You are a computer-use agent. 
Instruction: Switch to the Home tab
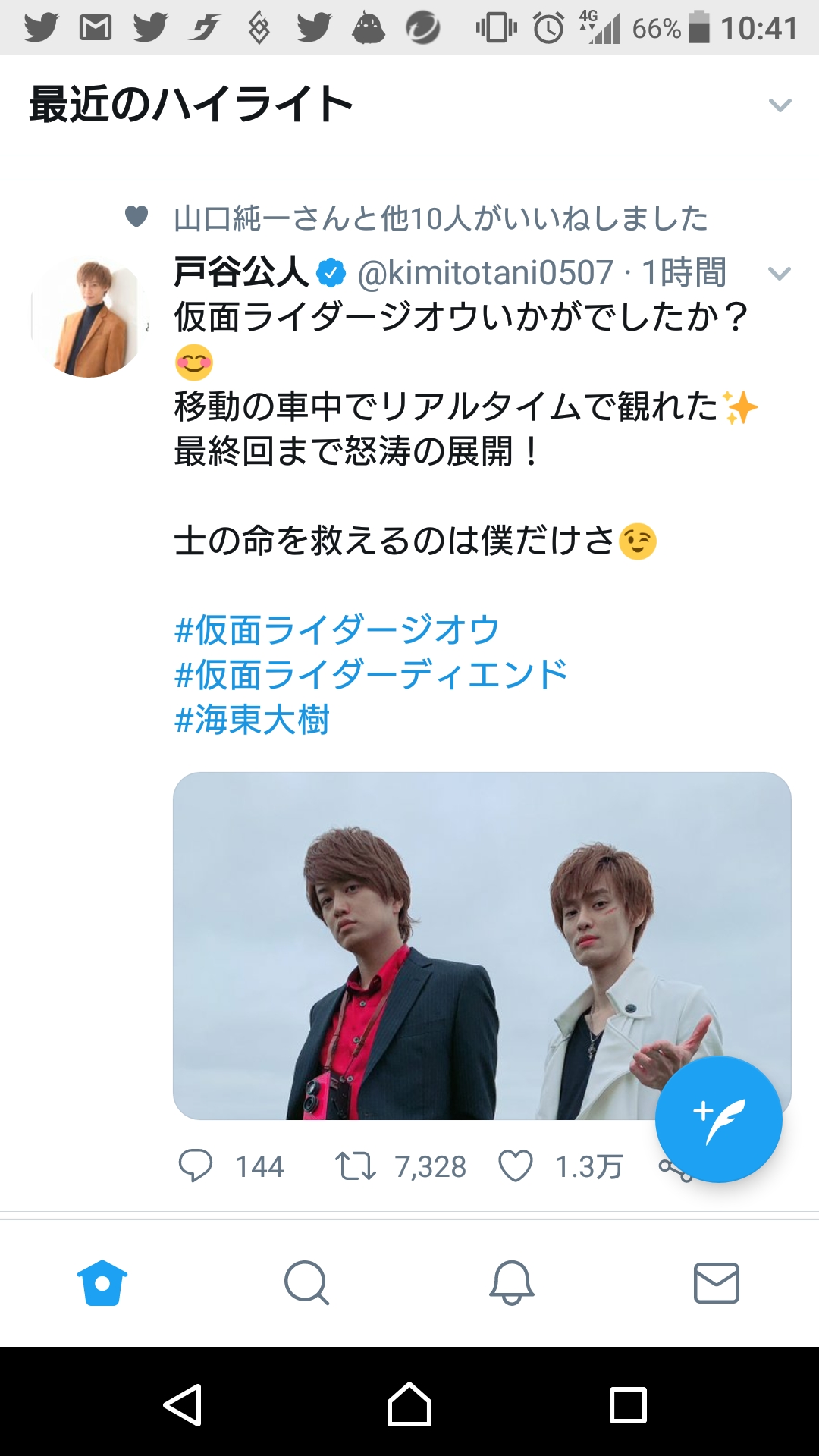pos(102,1283)
